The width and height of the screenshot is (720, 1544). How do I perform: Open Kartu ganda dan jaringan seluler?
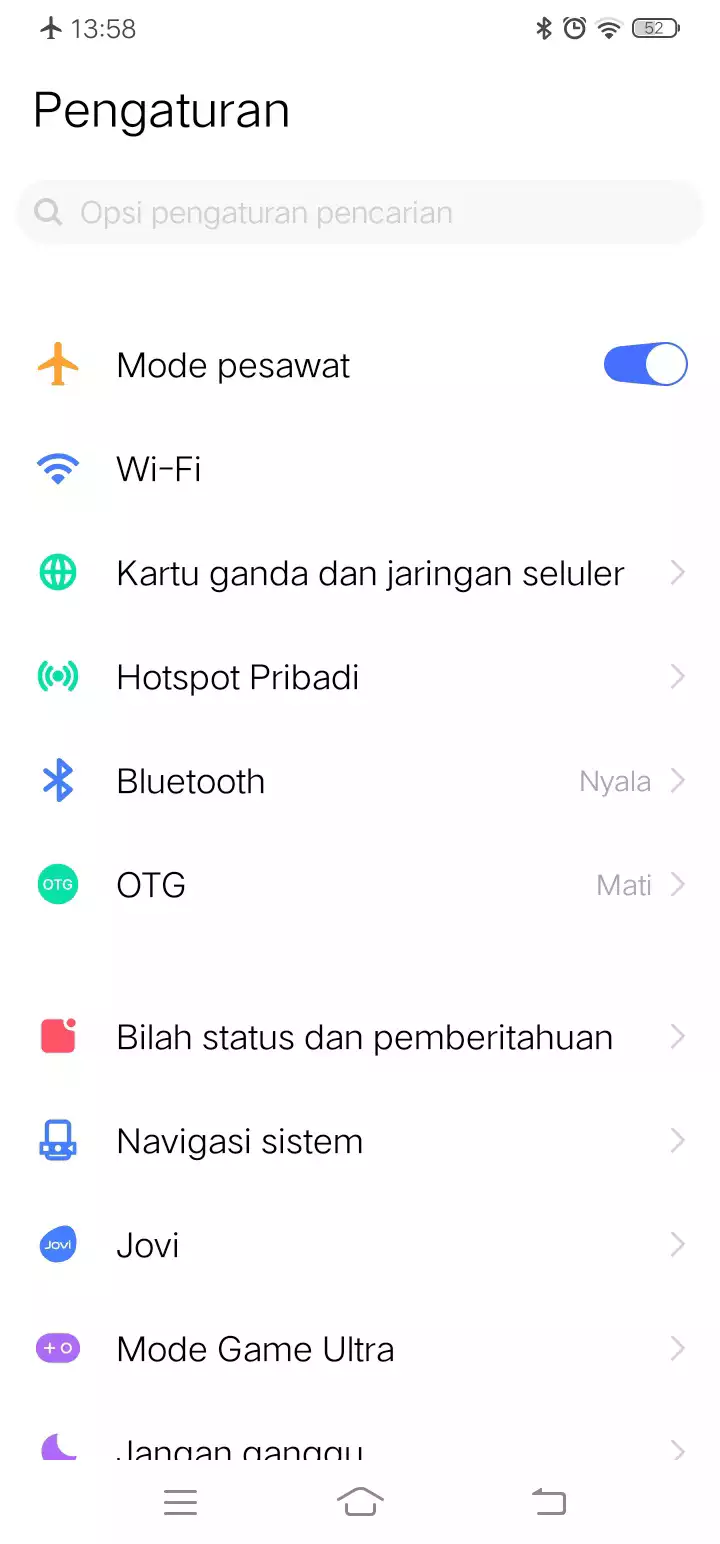point(360,573)
